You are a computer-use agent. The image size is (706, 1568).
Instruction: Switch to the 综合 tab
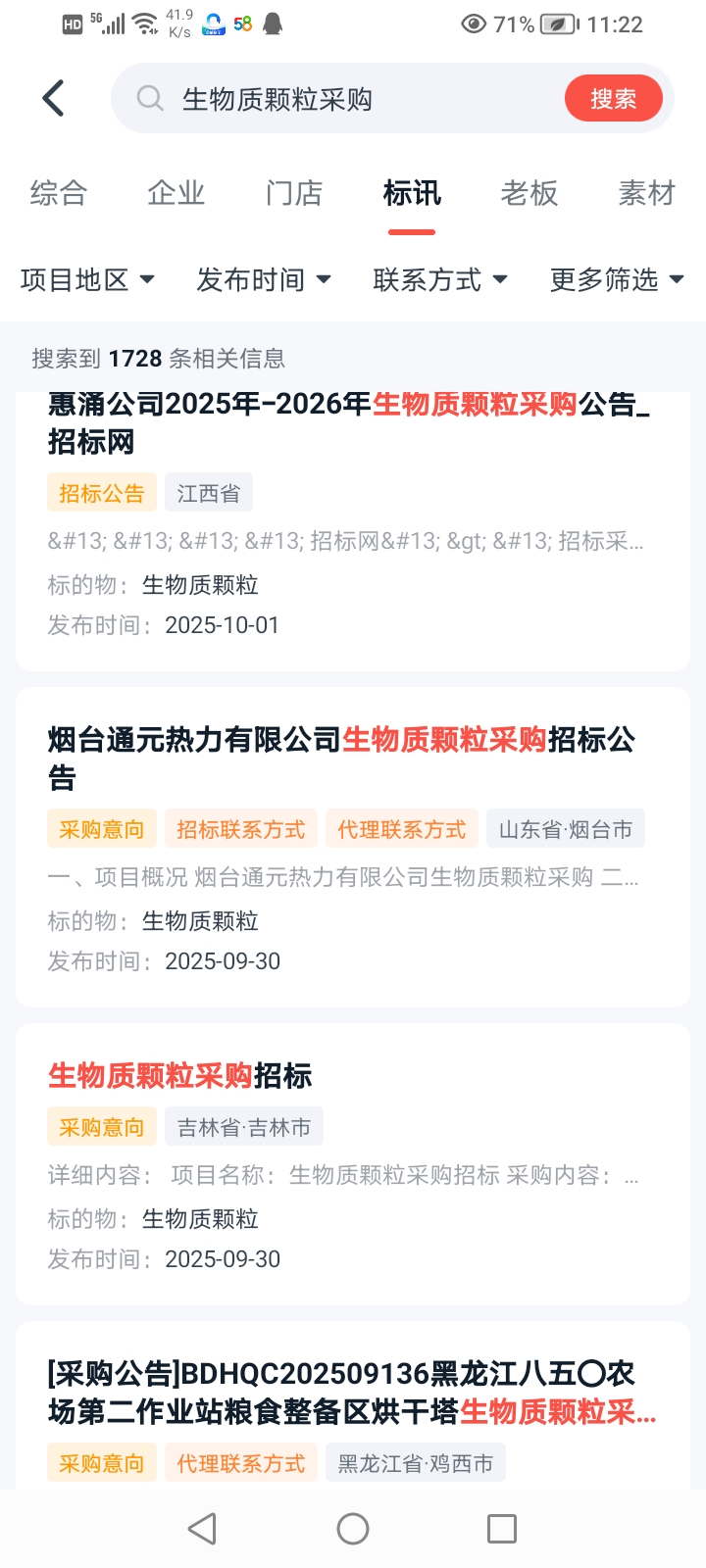coord(59,193)
